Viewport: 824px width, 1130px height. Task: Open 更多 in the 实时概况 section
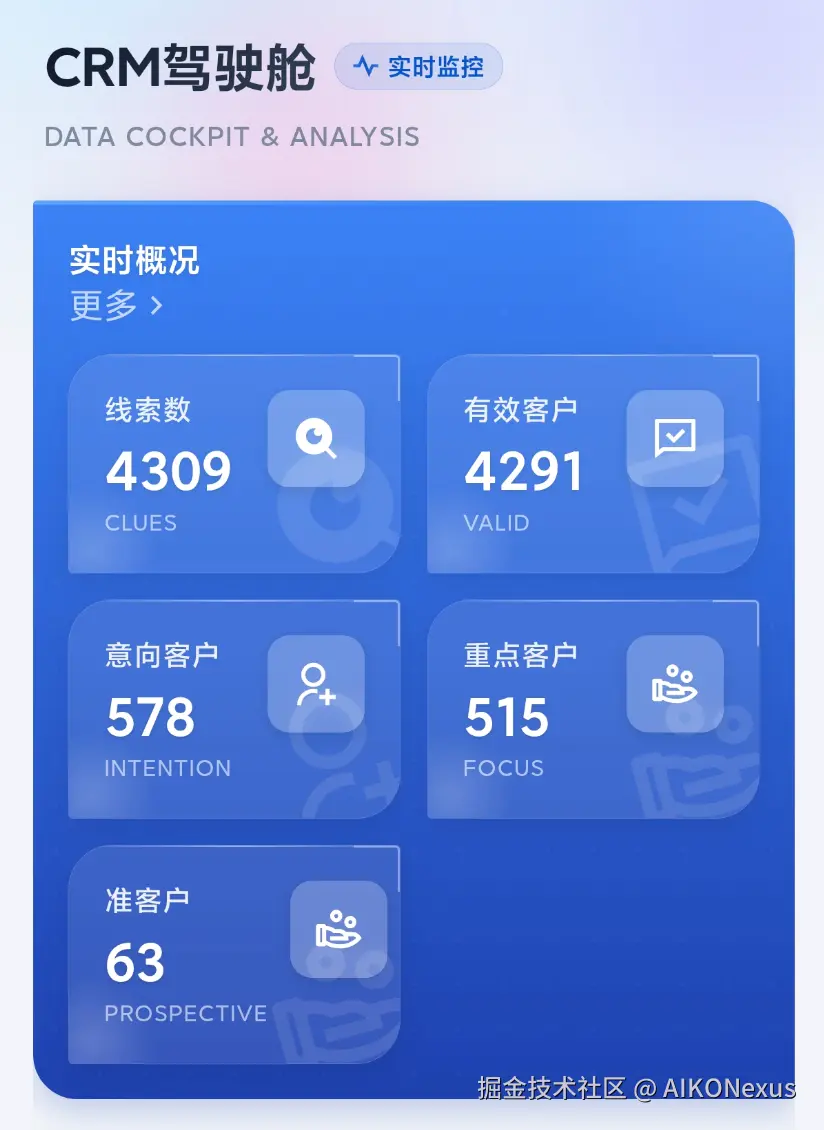coord(116,305)
